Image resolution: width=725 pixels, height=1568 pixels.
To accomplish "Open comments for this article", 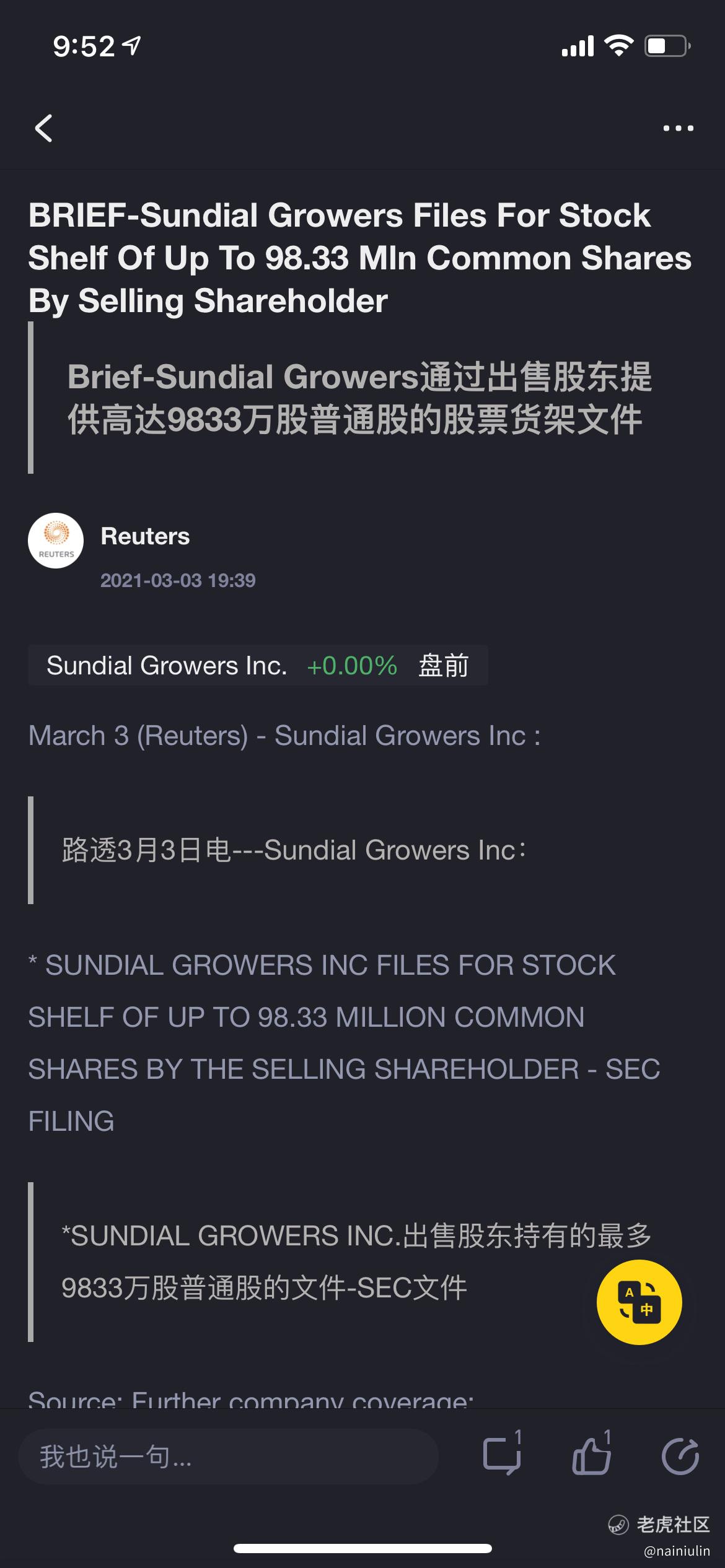I will [x=502, y=1455].
